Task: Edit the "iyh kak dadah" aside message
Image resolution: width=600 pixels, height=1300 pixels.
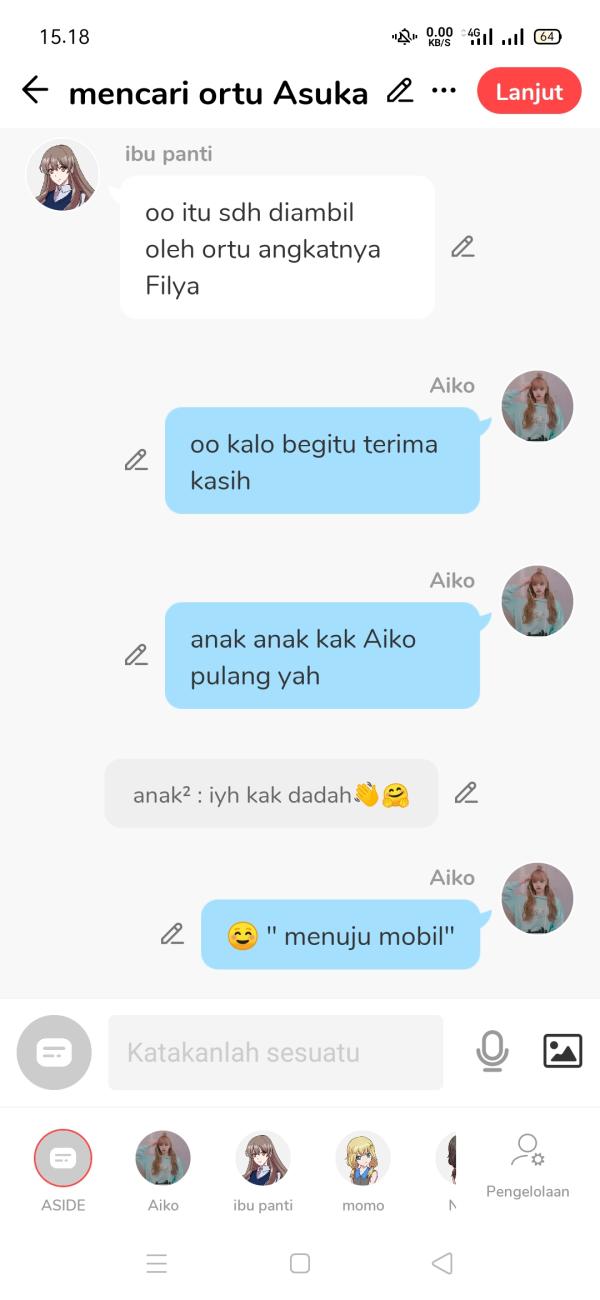Action: tap(466, 793)
